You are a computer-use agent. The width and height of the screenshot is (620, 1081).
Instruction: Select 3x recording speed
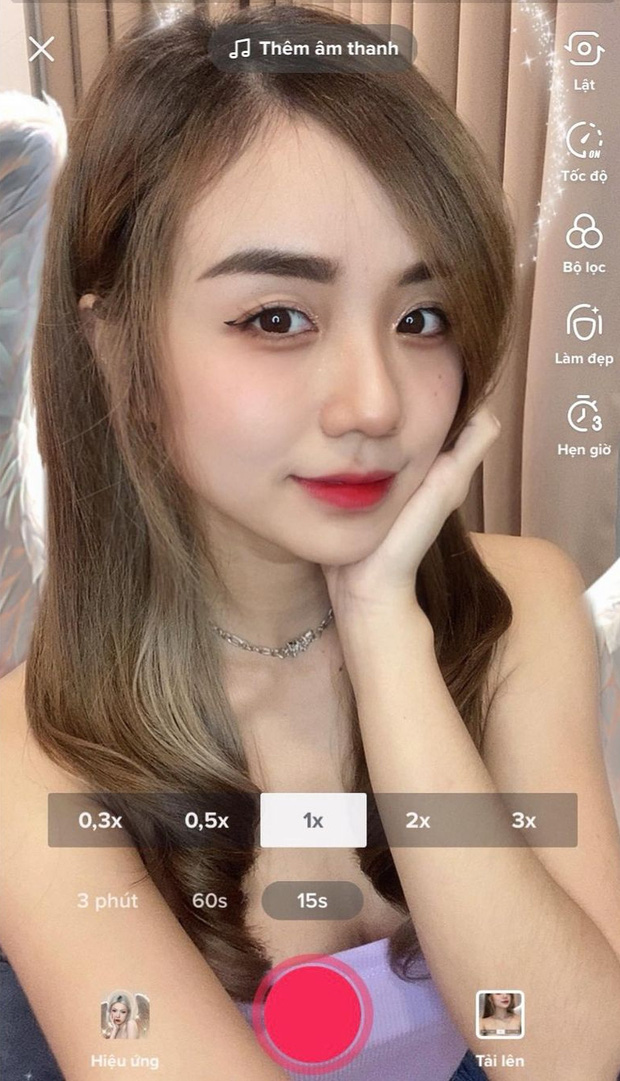point(524,820)
